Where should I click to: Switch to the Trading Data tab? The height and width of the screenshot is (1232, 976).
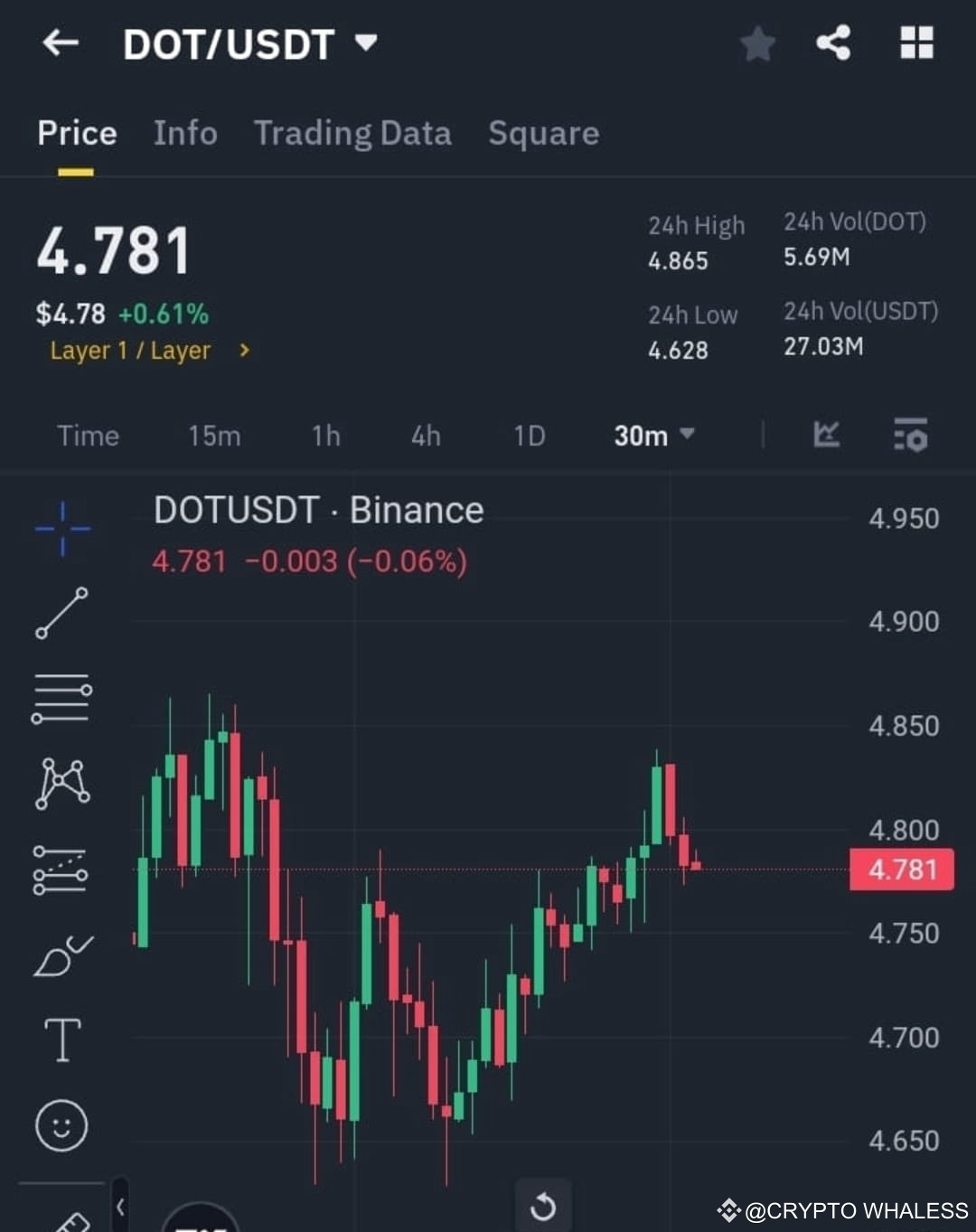click(352, 133)
